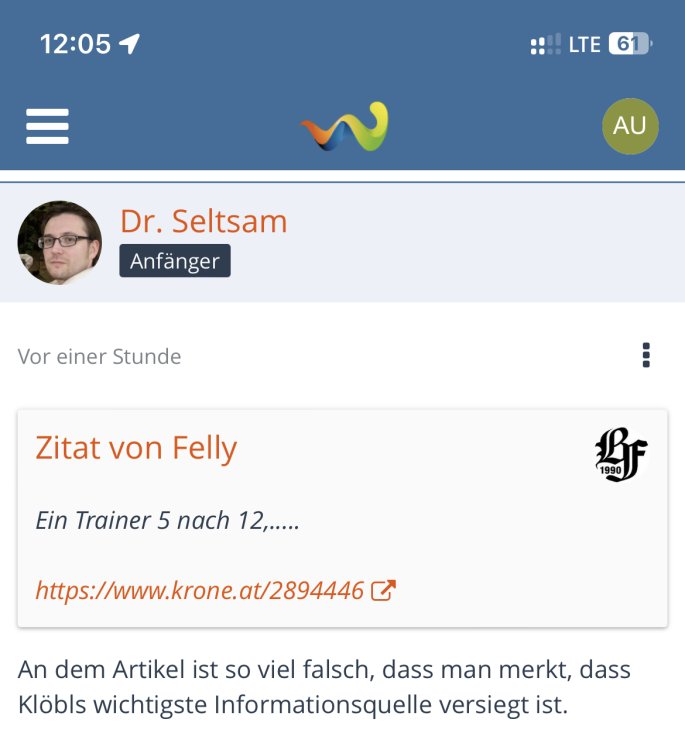This screenshot has height=750, width=685.
Task: Open Dr. Seltsam's profile name link
Action: coord(203,221)
